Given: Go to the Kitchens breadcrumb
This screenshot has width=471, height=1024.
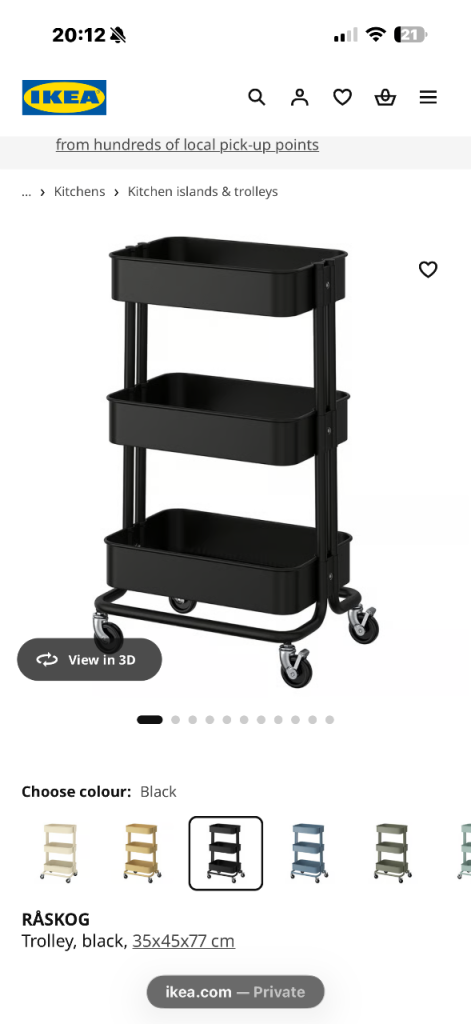Looking at the screenshot, I should pyautogui.click(x=79, y=191).
